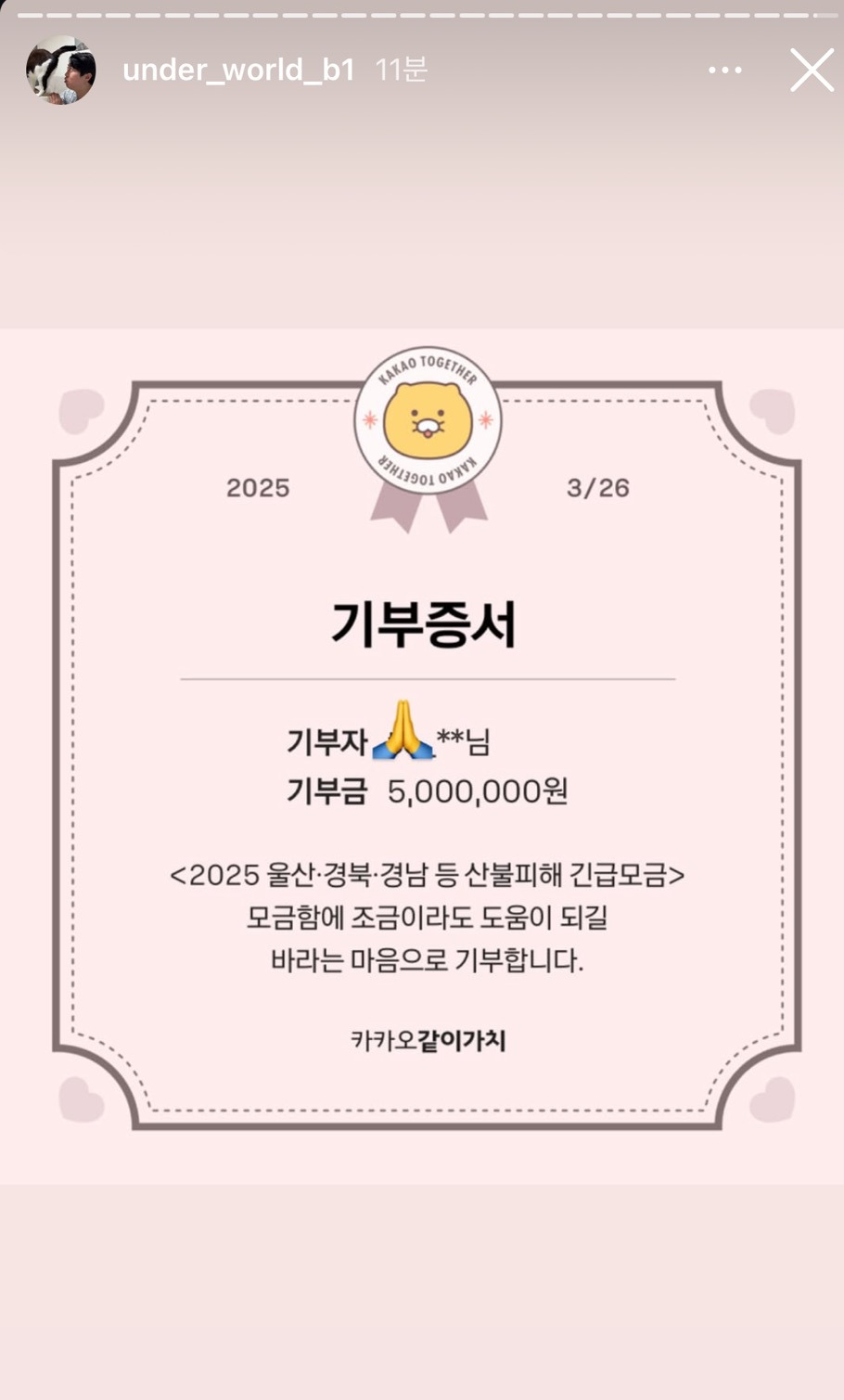Viewport: 844px width, 1400px height.
Task: Open the story's three-dot options menu
Action: pyautogui.click(x=724, y=71)
